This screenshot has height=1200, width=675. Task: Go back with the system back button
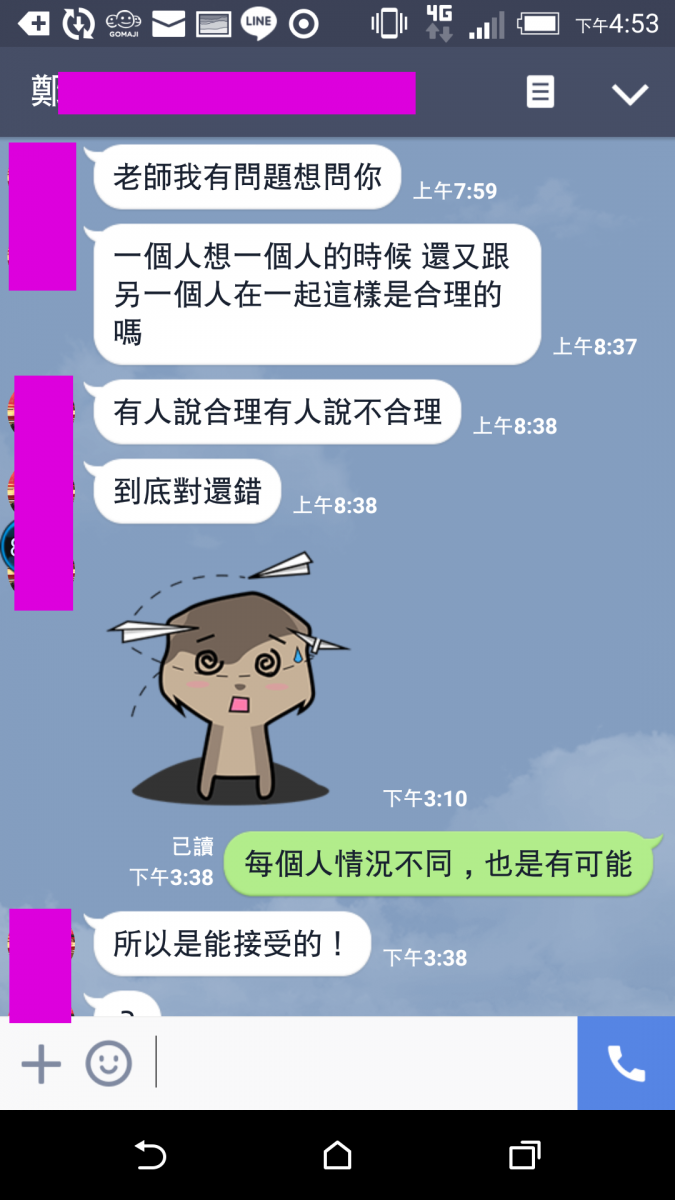point(150,1156)
